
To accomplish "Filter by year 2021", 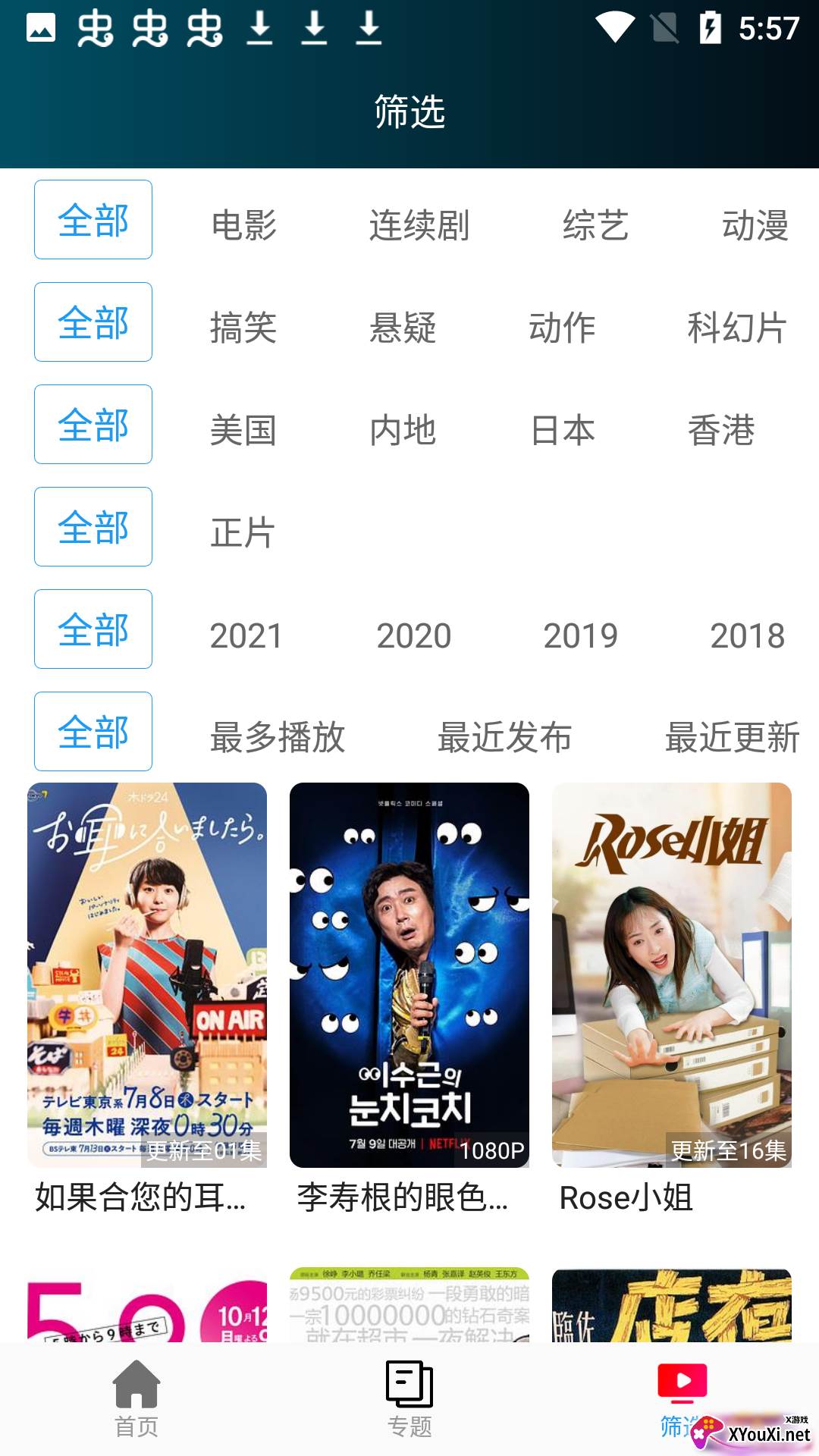I will (246, 635).
